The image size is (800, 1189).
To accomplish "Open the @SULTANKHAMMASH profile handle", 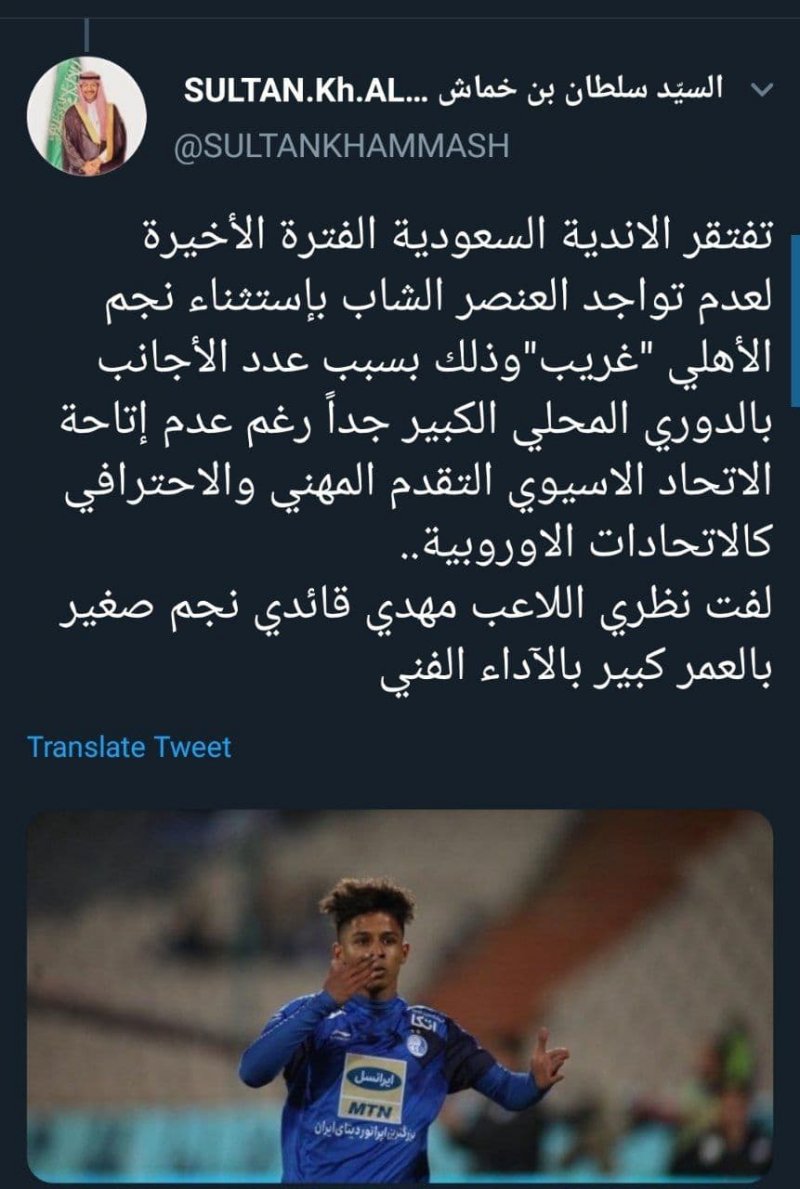I will [340, 146].
